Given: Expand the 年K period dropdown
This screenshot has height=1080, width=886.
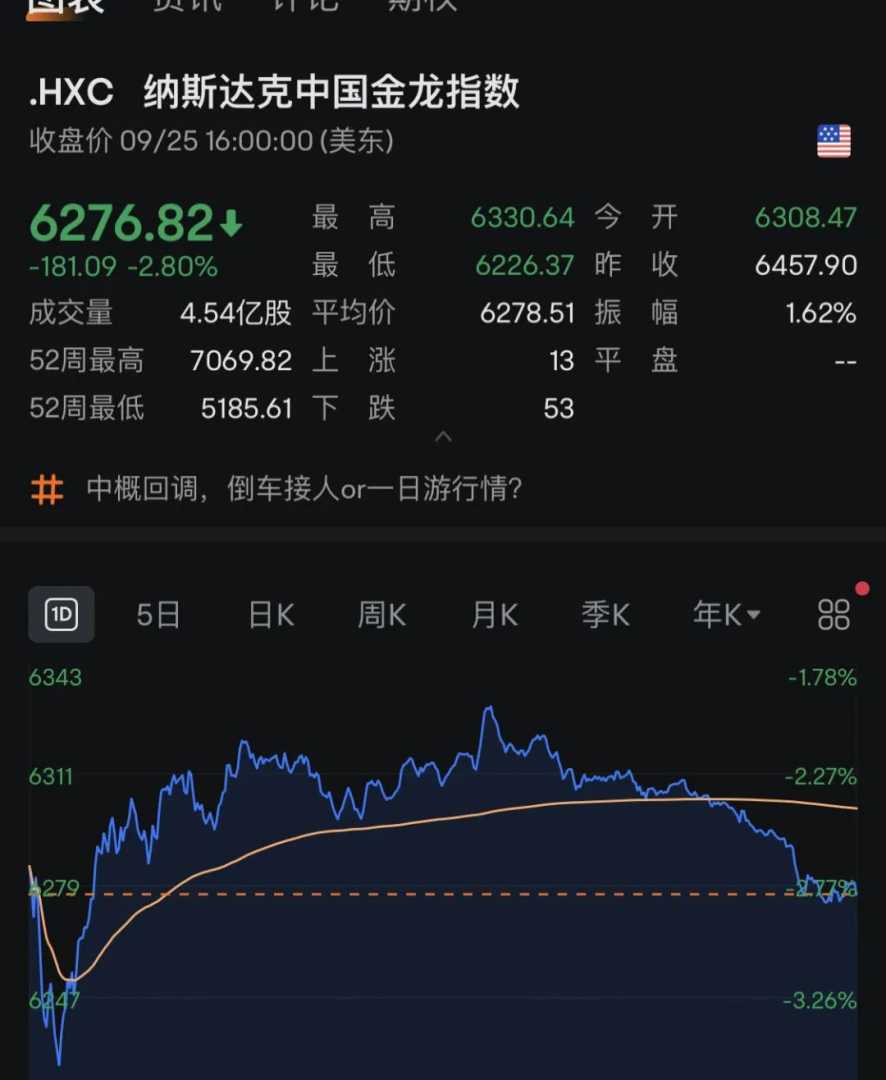Looking at the screenshot, I should coord(727,614).
